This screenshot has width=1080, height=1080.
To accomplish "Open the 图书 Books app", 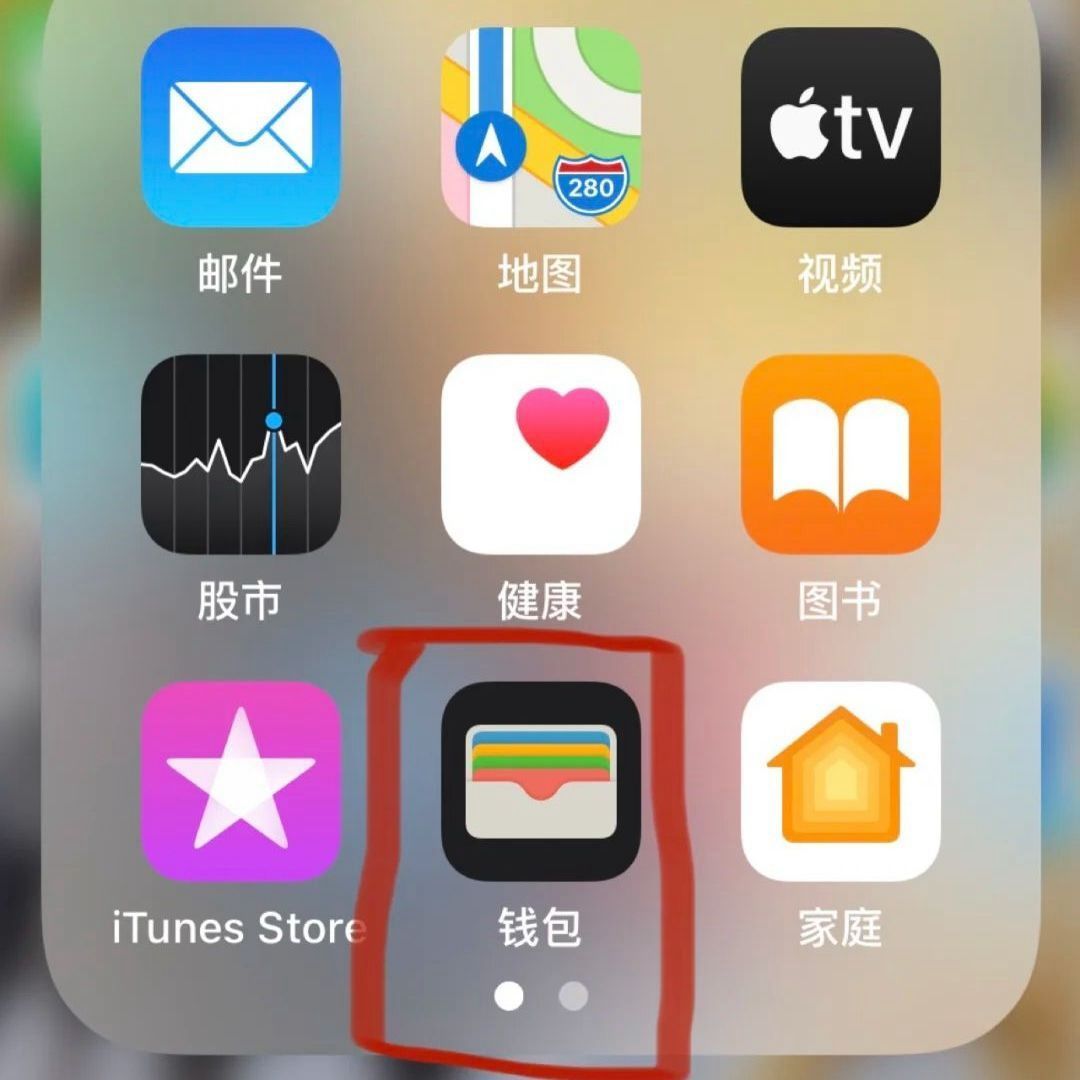I will pyautogui.click(x=840, y=453).
